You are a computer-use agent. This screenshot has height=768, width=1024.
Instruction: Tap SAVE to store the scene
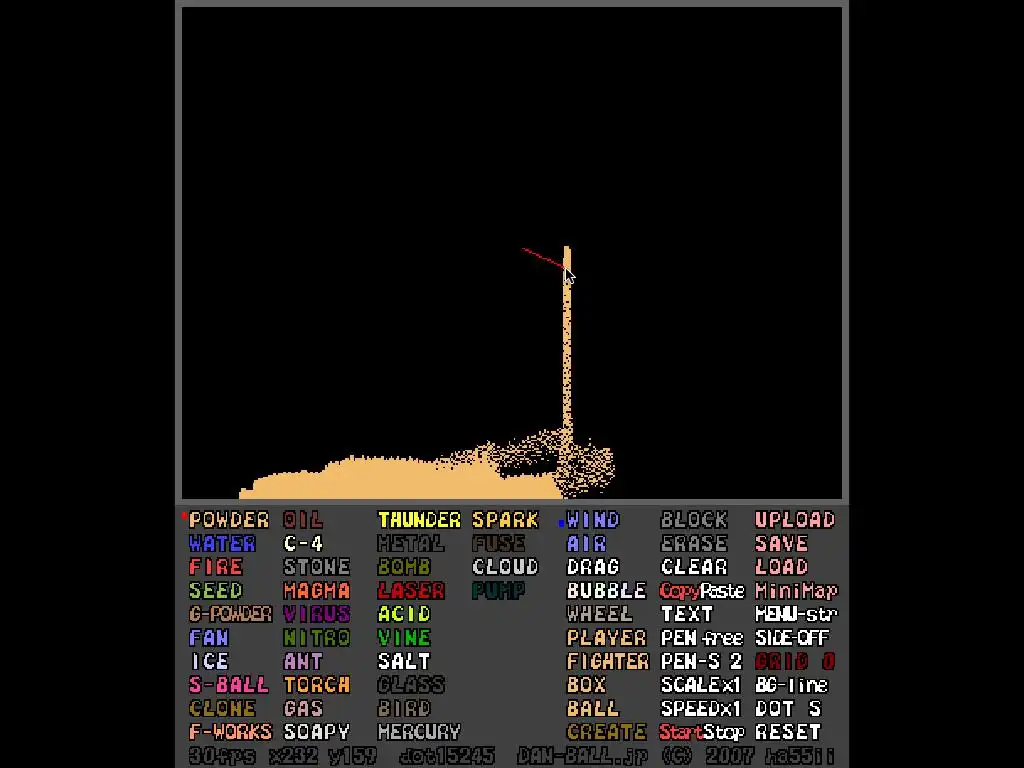coord(781,544)
